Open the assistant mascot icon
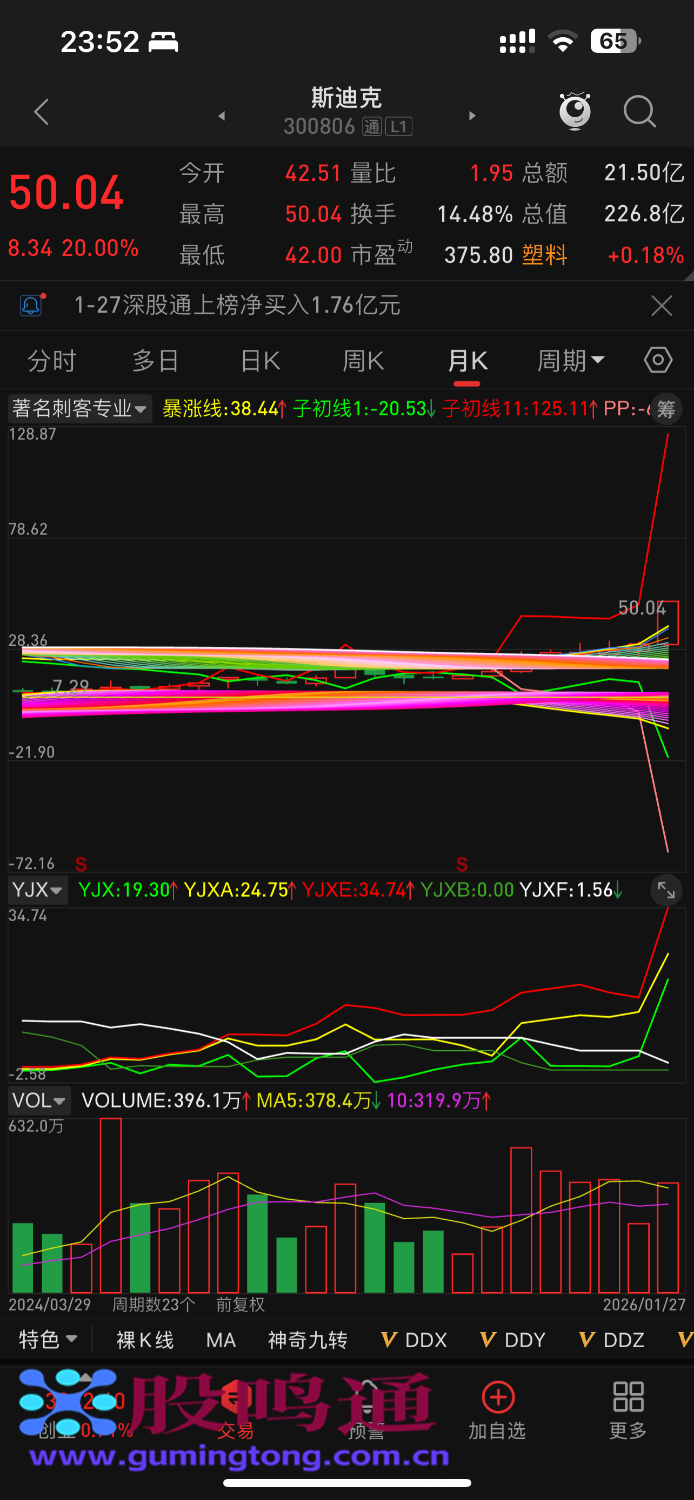 coord(575,112)
